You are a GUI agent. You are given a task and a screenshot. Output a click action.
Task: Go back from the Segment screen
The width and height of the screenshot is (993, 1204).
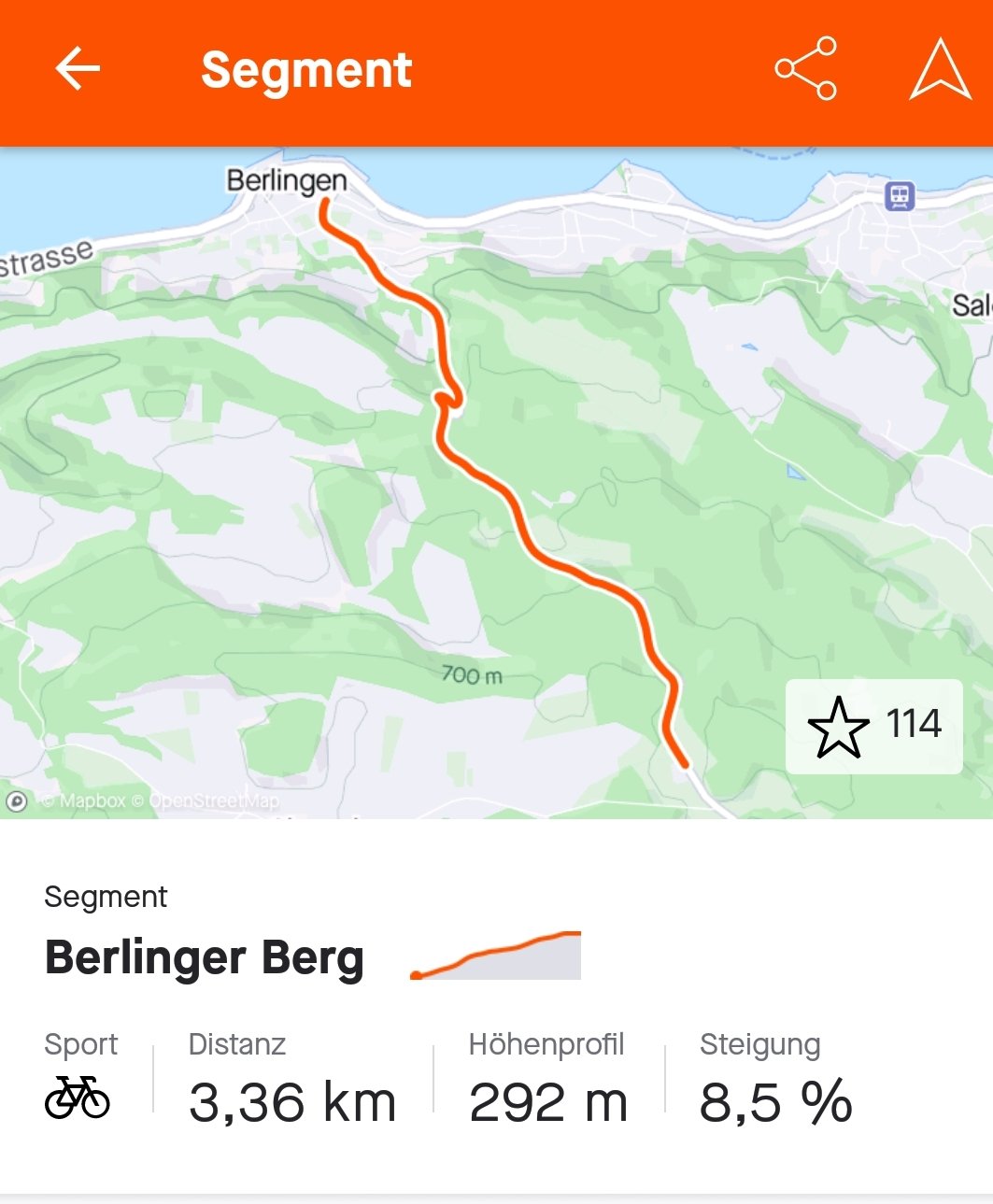[78, 69]
